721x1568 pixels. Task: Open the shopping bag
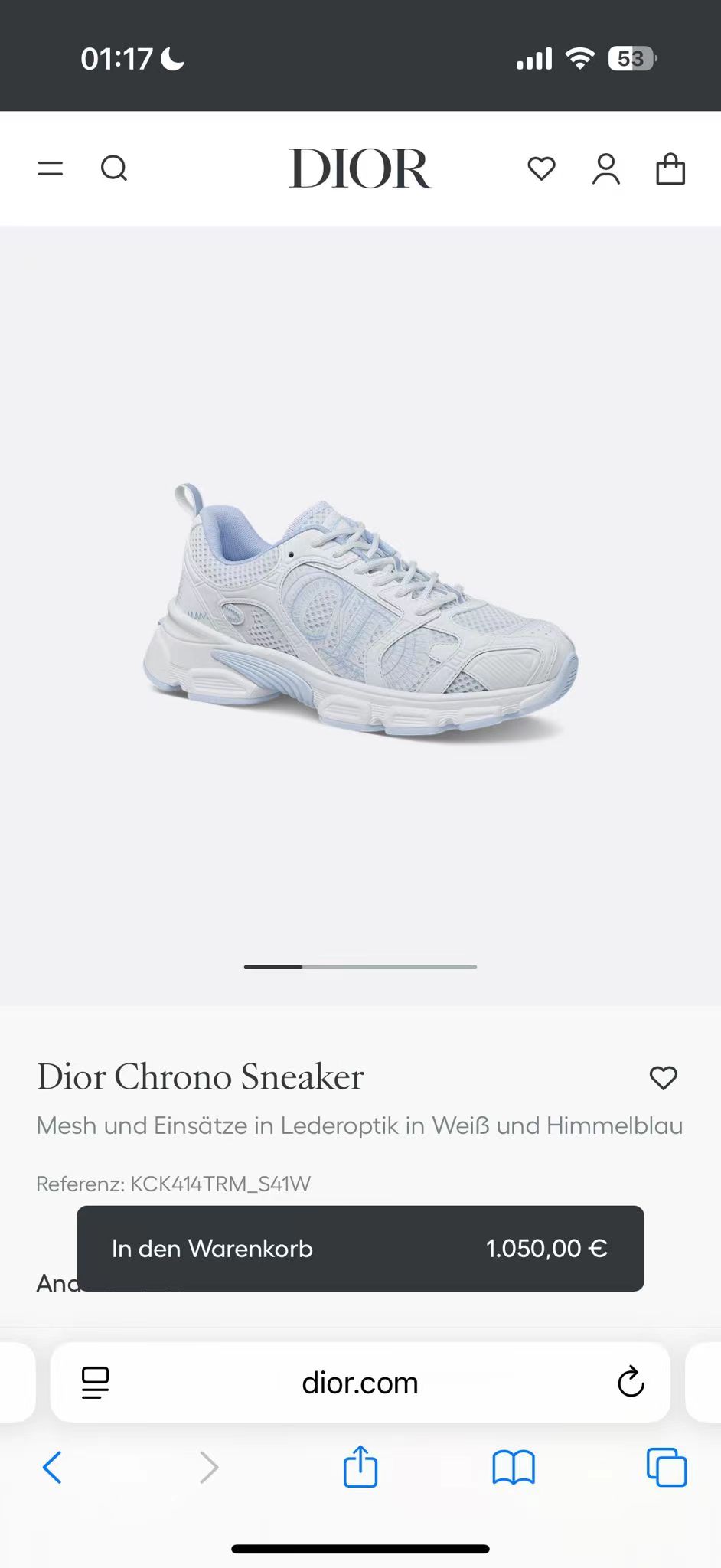(x=670, y=169)
